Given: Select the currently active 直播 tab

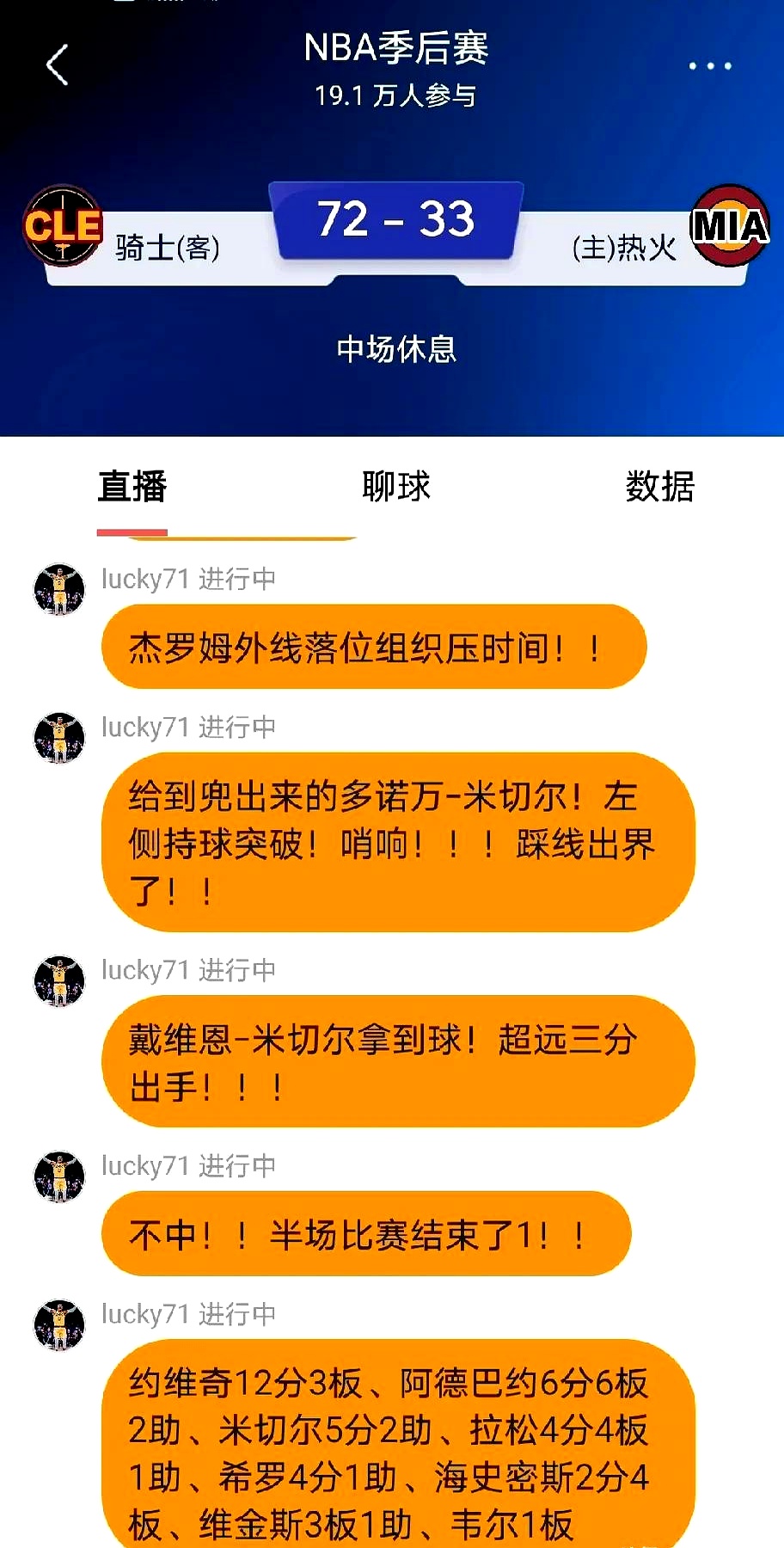Looking at the screenshot, I should (133, 487).
